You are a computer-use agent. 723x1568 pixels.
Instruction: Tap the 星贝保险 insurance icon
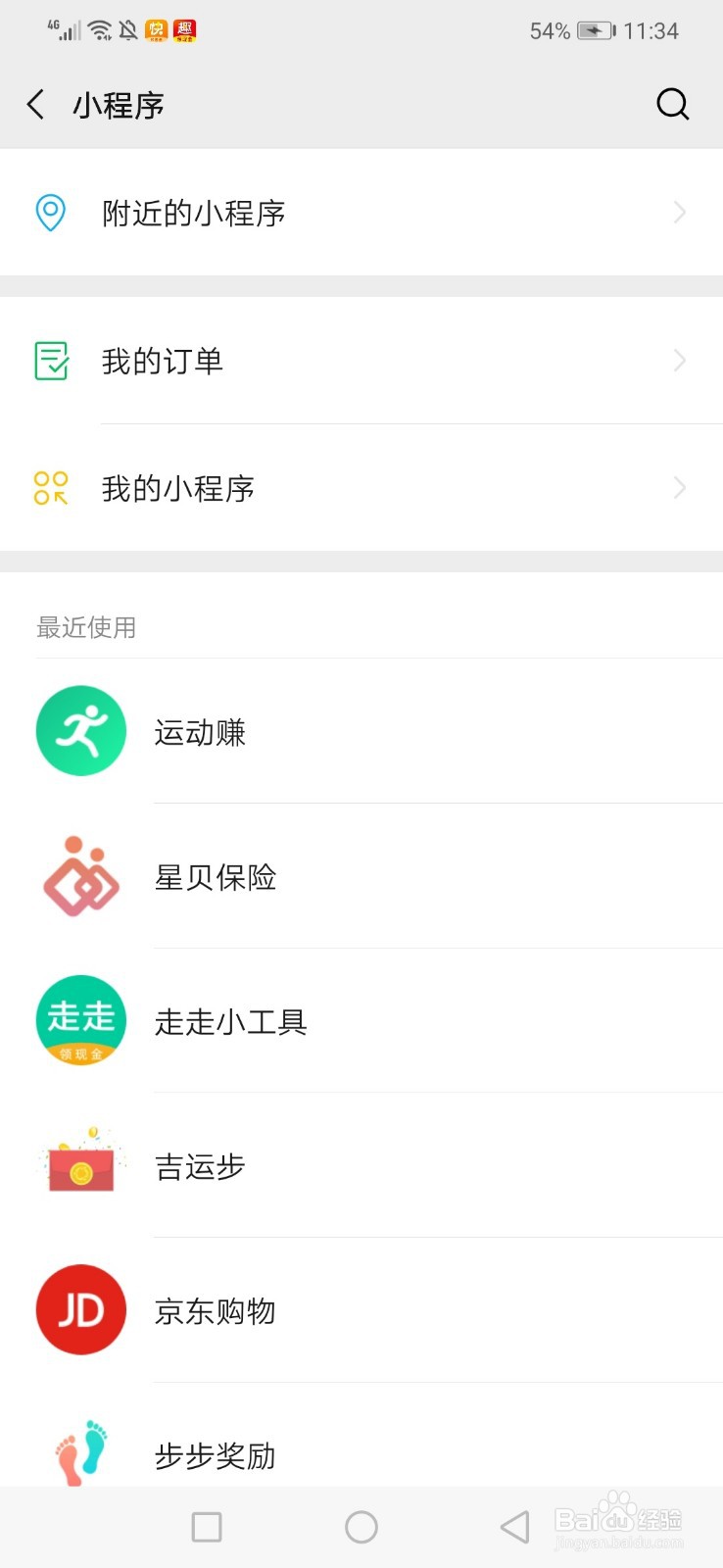[81, 877]
